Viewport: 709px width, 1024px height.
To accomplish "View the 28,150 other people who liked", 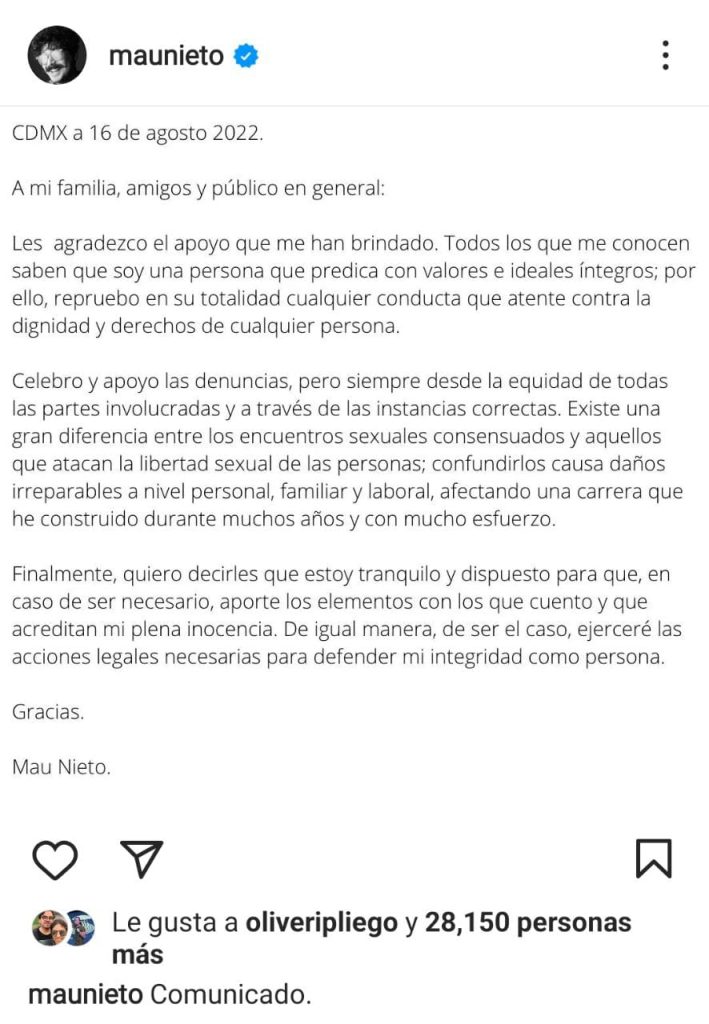I will 527,923.
